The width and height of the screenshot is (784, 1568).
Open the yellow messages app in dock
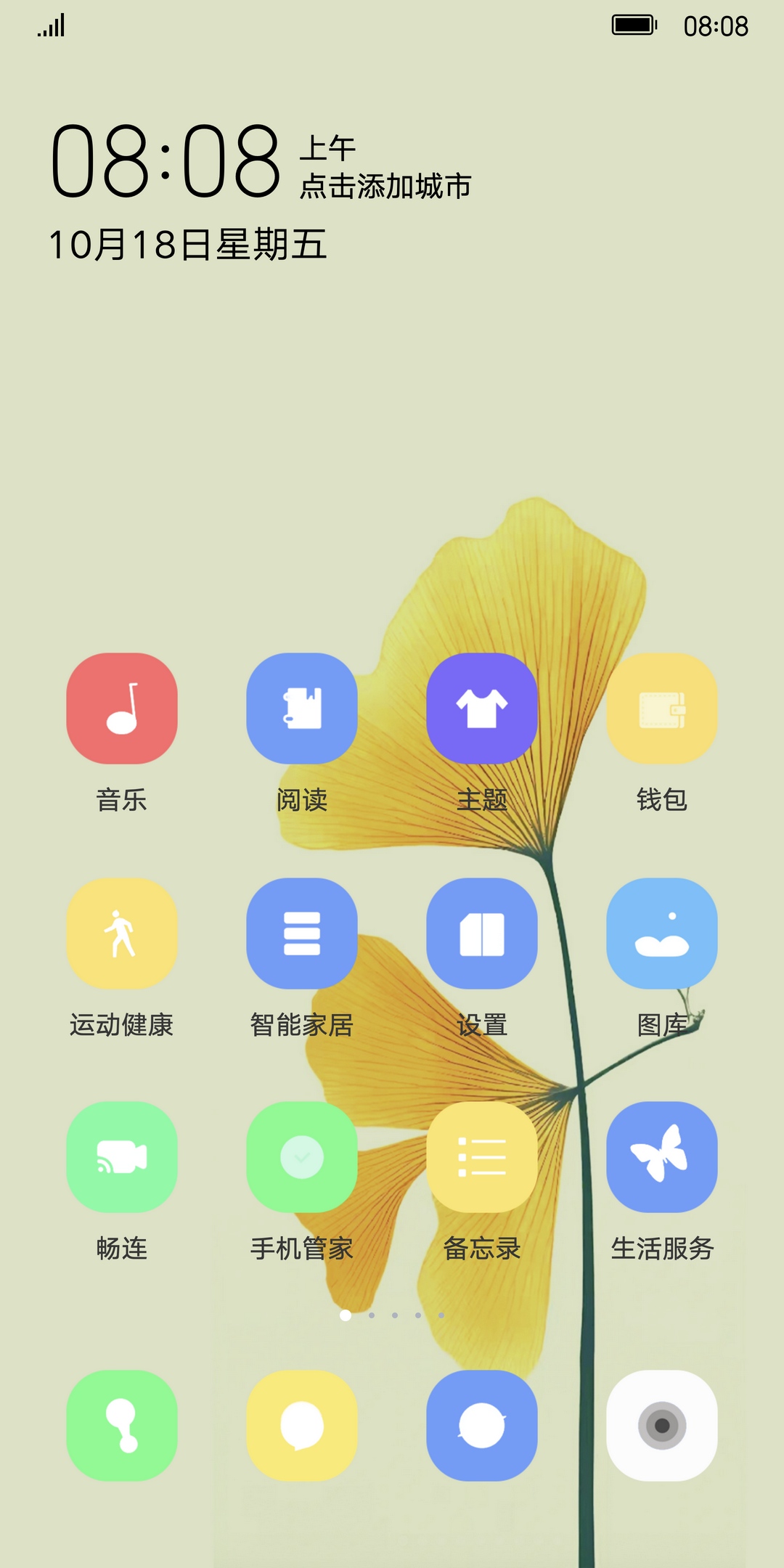[x=301, y=1425]
